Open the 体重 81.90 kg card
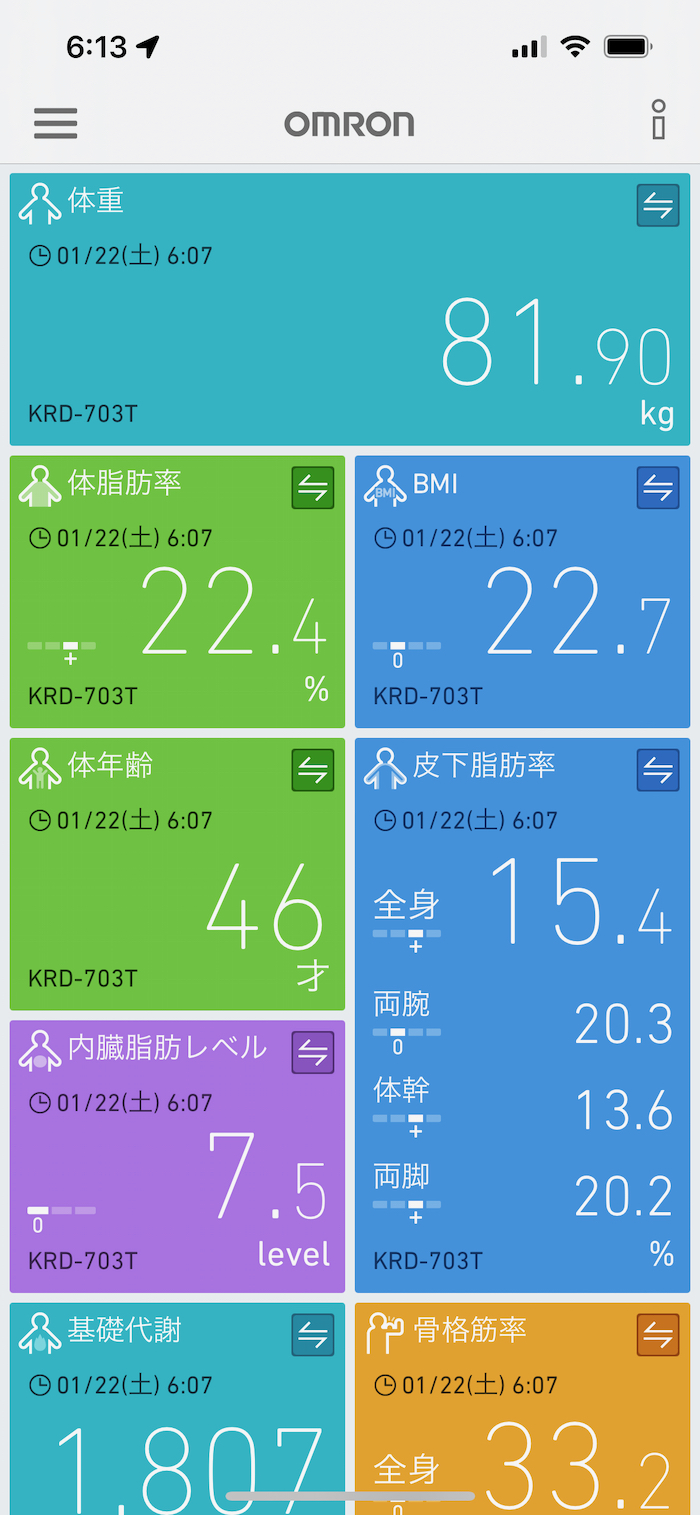This screenshot has width=700, height=1515. [x=350, y=330]
